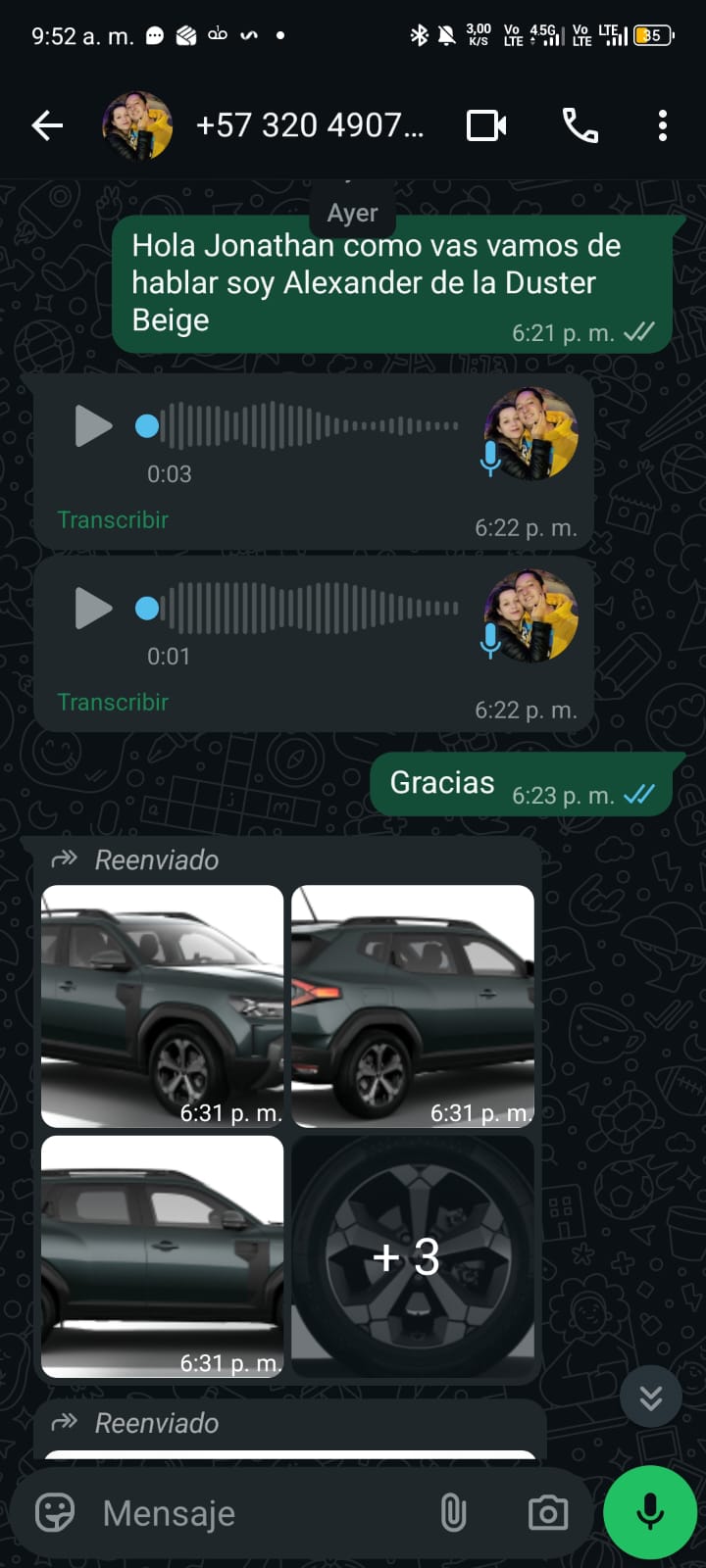Transcribe the 0:01 voice message
Image resolution: width=706 pixels, height=1568 pixels.
[x=113, y=702]
